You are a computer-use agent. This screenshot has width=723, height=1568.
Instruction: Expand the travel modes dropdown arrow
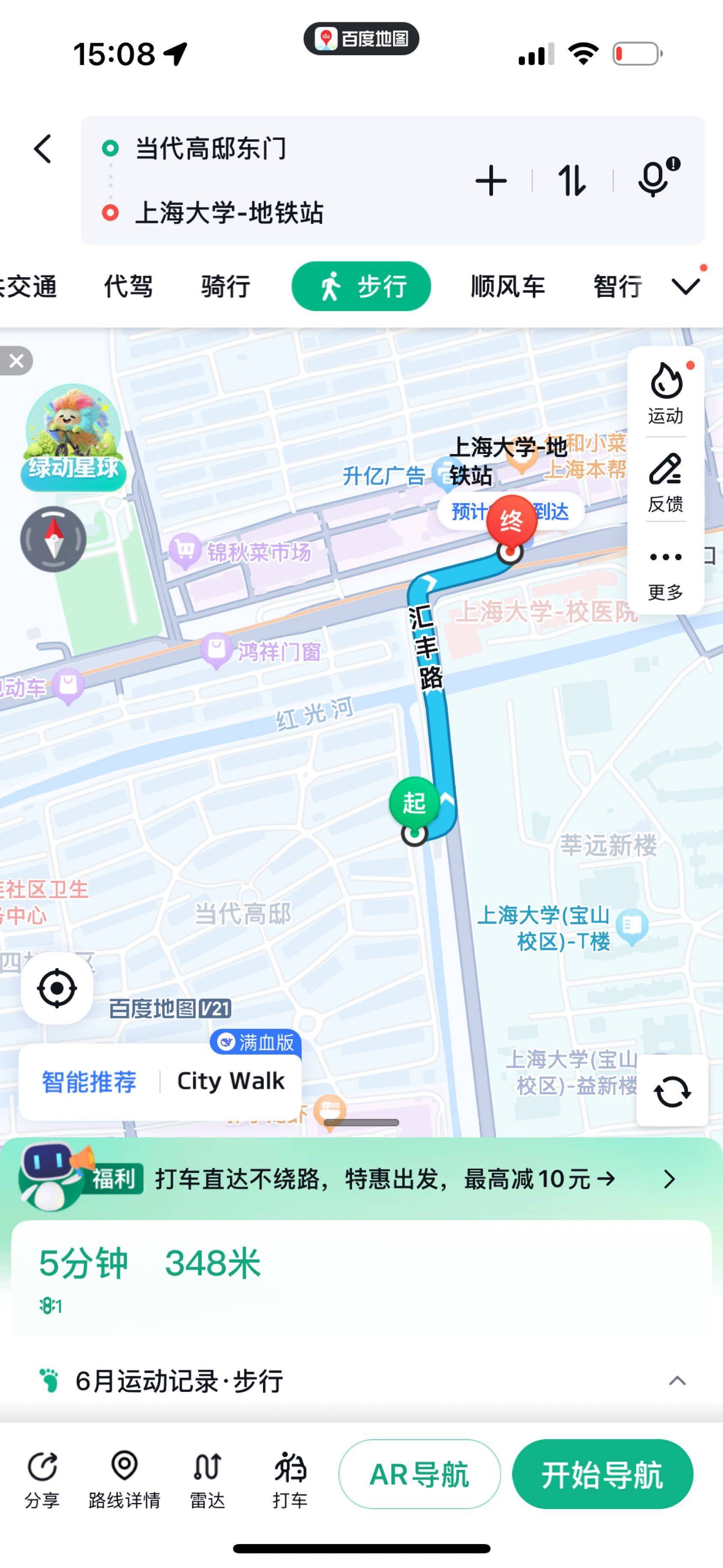tap(686, 286)
